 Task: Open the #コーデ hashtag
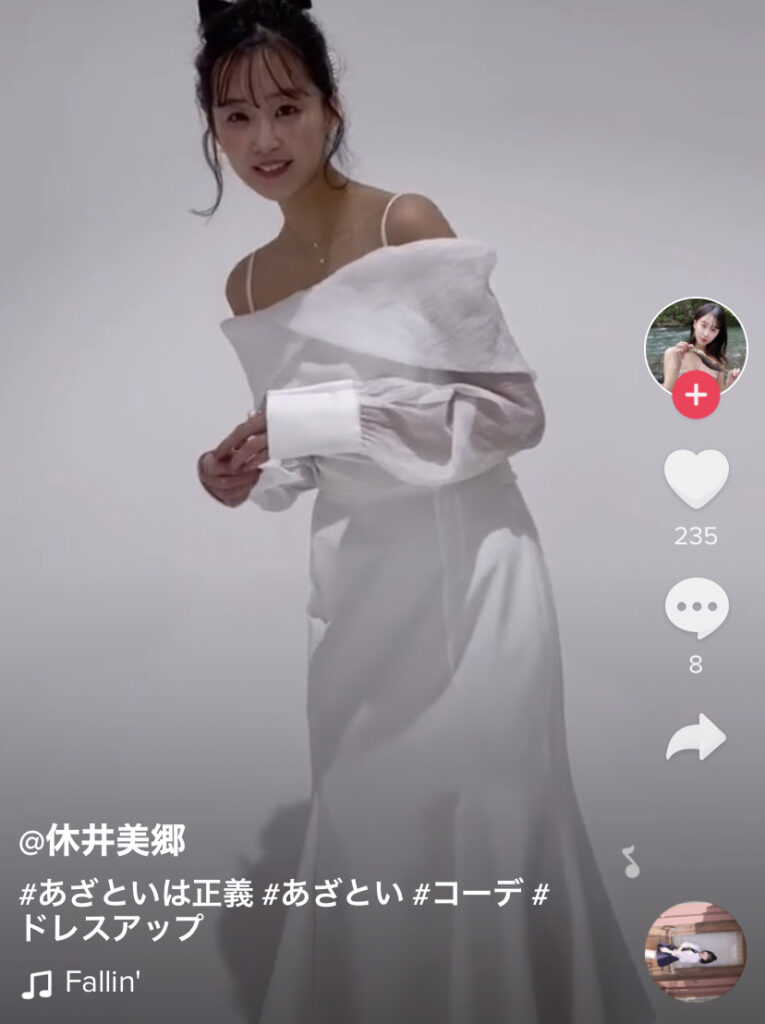pos(467,895)
